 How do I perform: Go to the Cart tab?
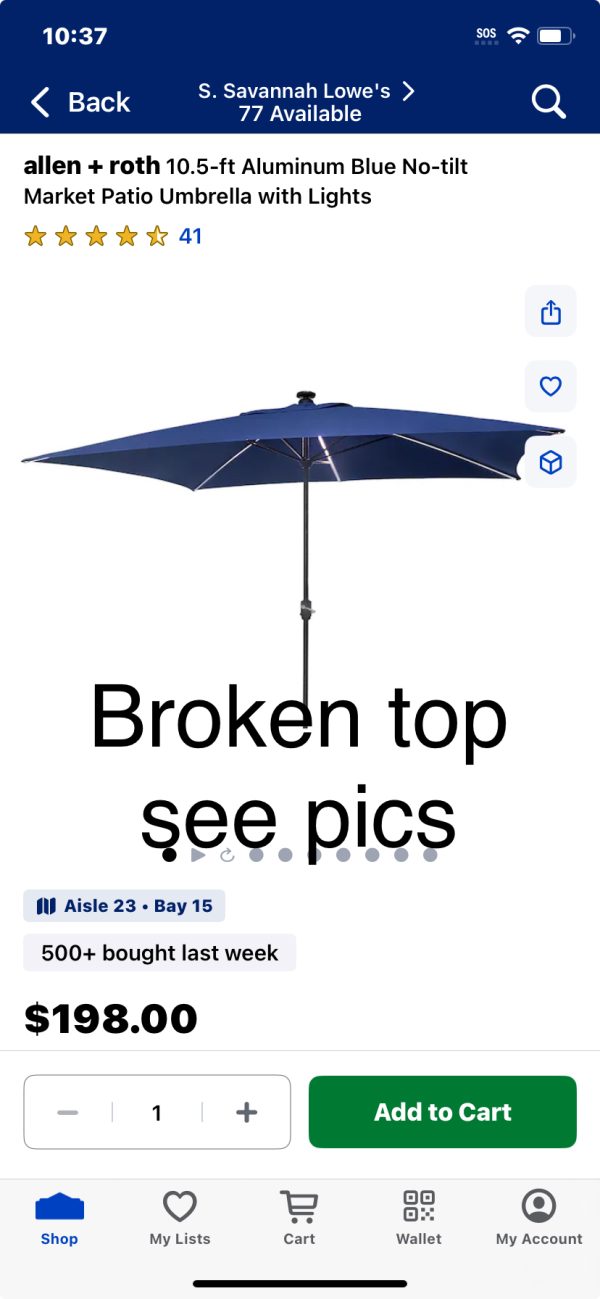click(299, 1219)
